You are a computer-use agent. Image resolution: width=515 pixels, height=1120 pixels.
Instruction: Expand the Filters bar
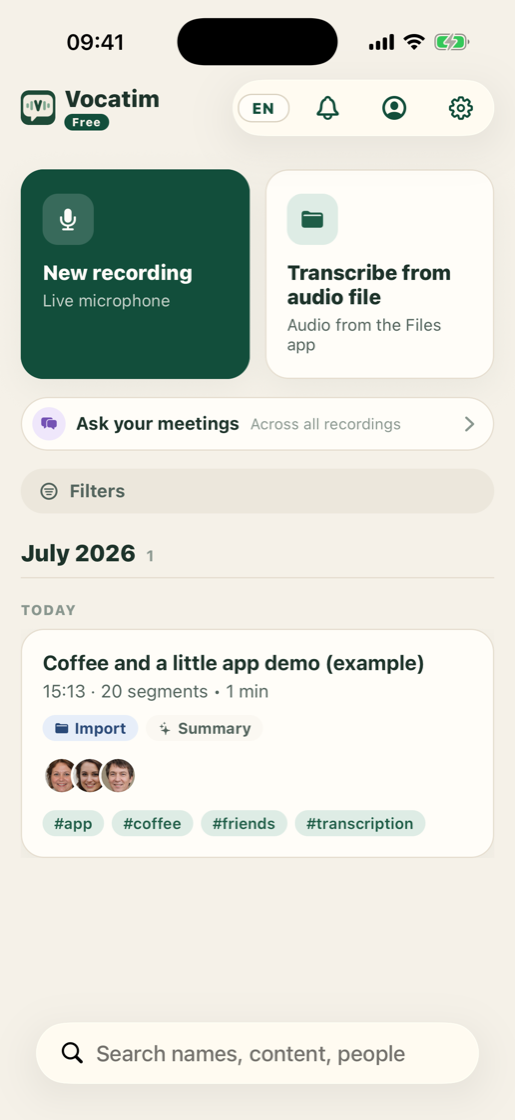tap(257, 491)
